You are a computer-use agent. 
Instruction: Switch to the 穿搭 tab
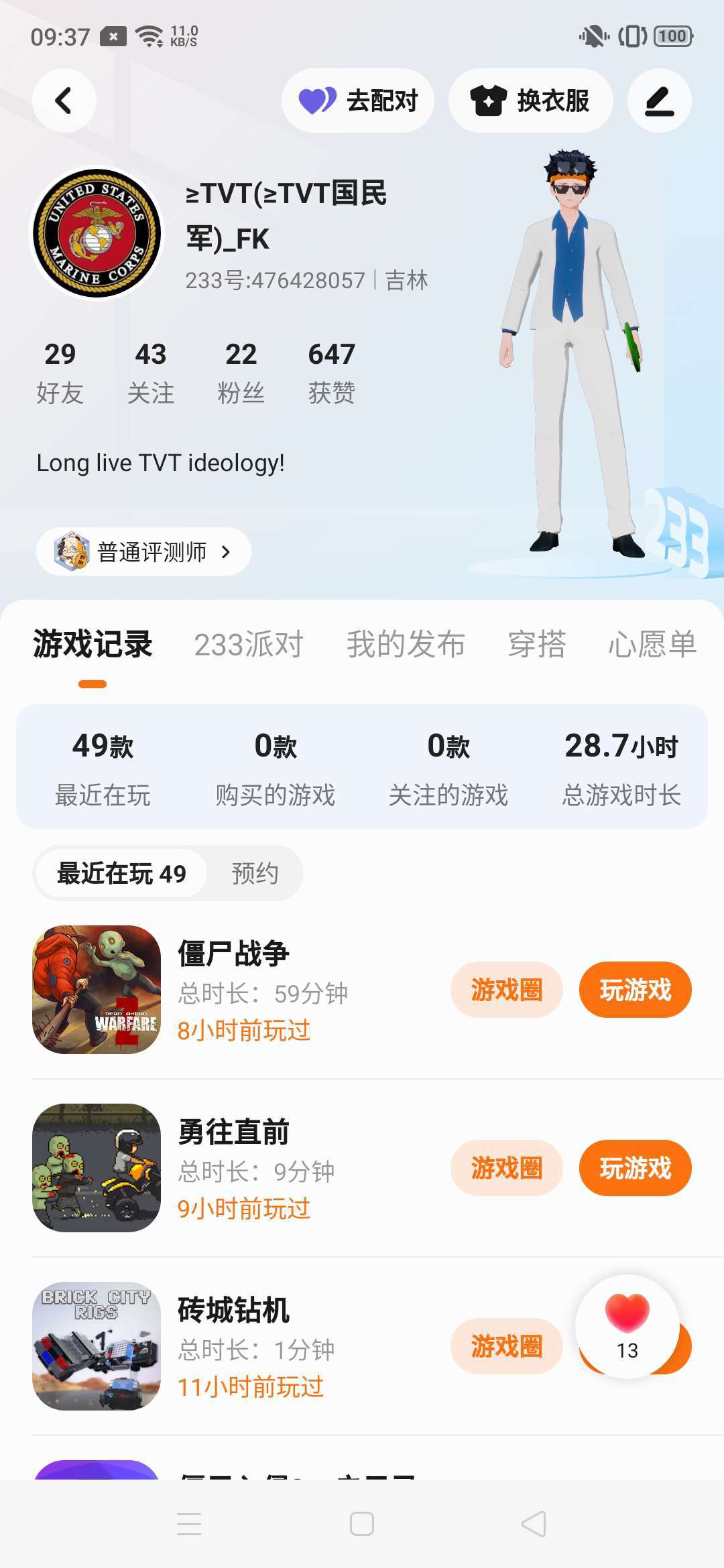click(x=536, y=645)
